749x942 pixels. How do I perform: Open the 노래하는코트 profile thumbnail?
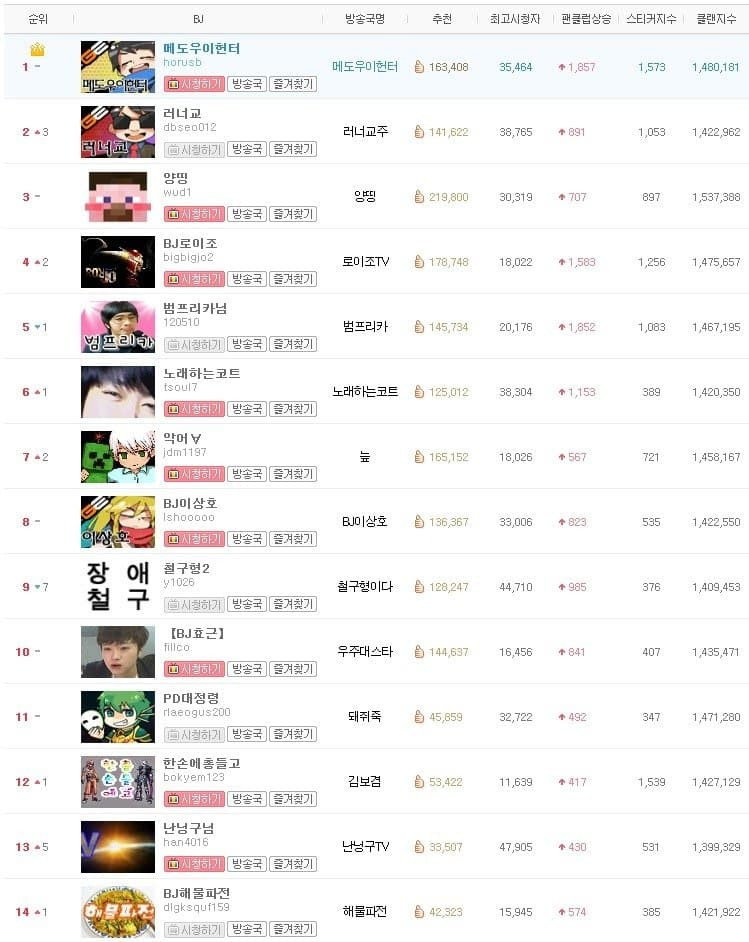pos(118,392)
